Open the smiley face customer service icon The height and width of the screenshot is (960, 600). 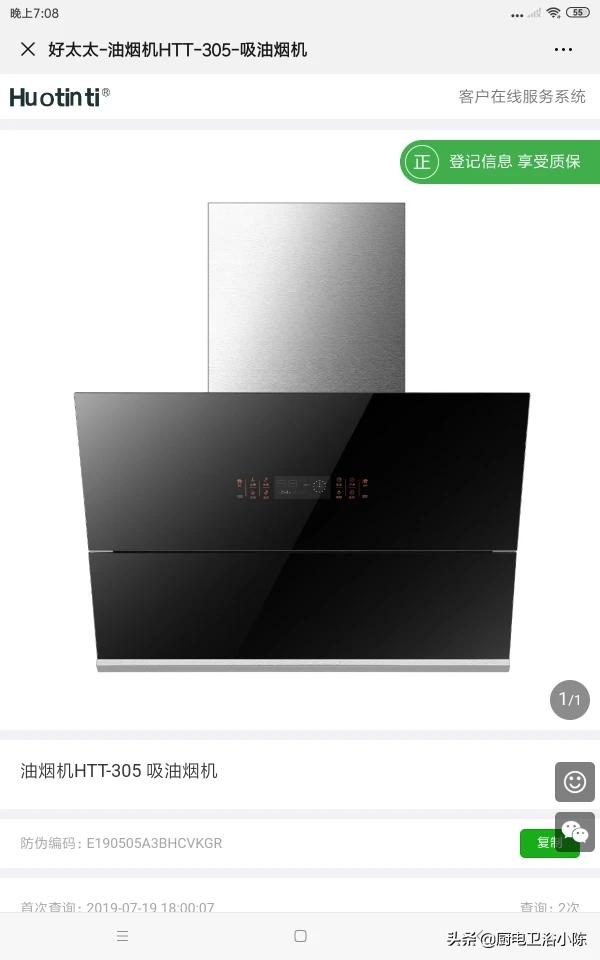[575, 782]
